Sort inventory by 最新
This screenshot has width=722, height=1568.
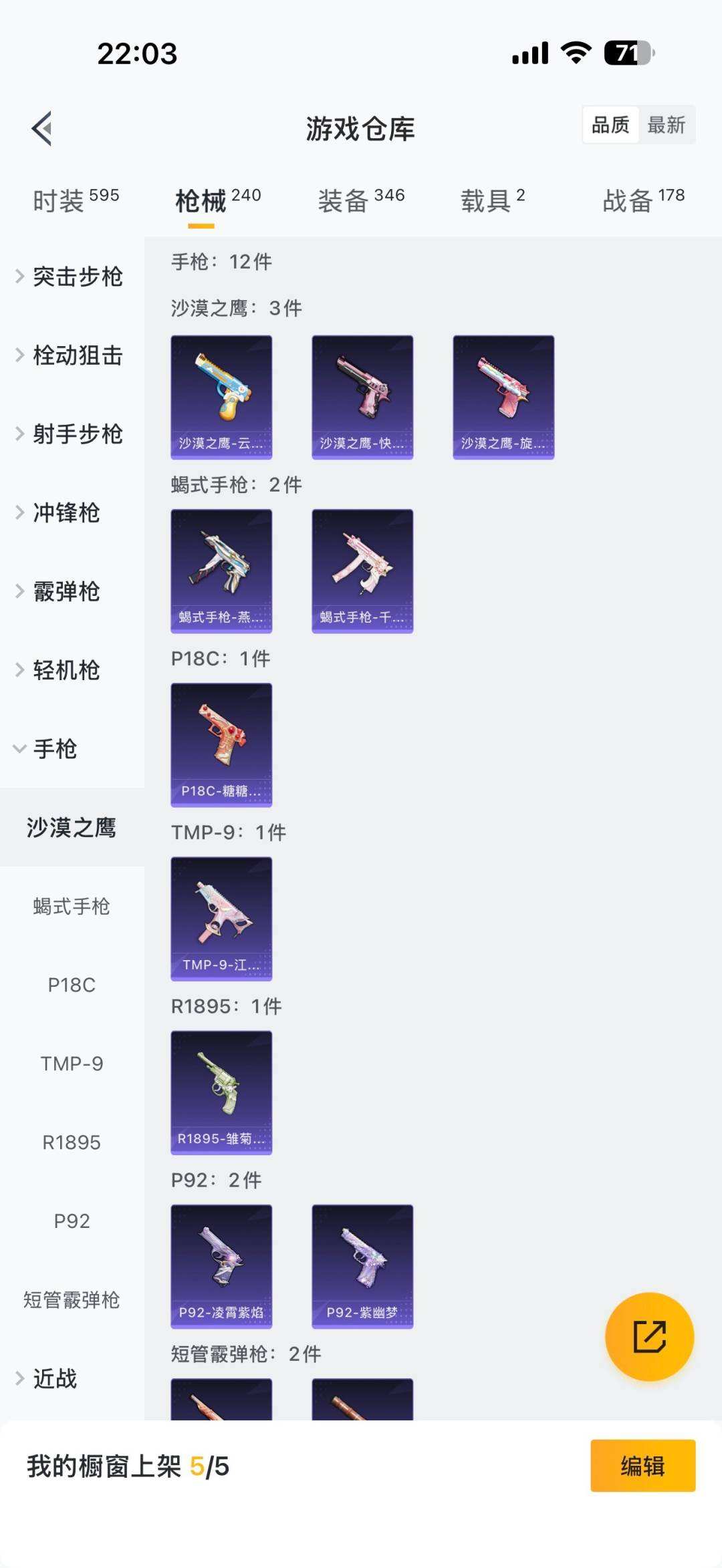(x=666, y=125)
